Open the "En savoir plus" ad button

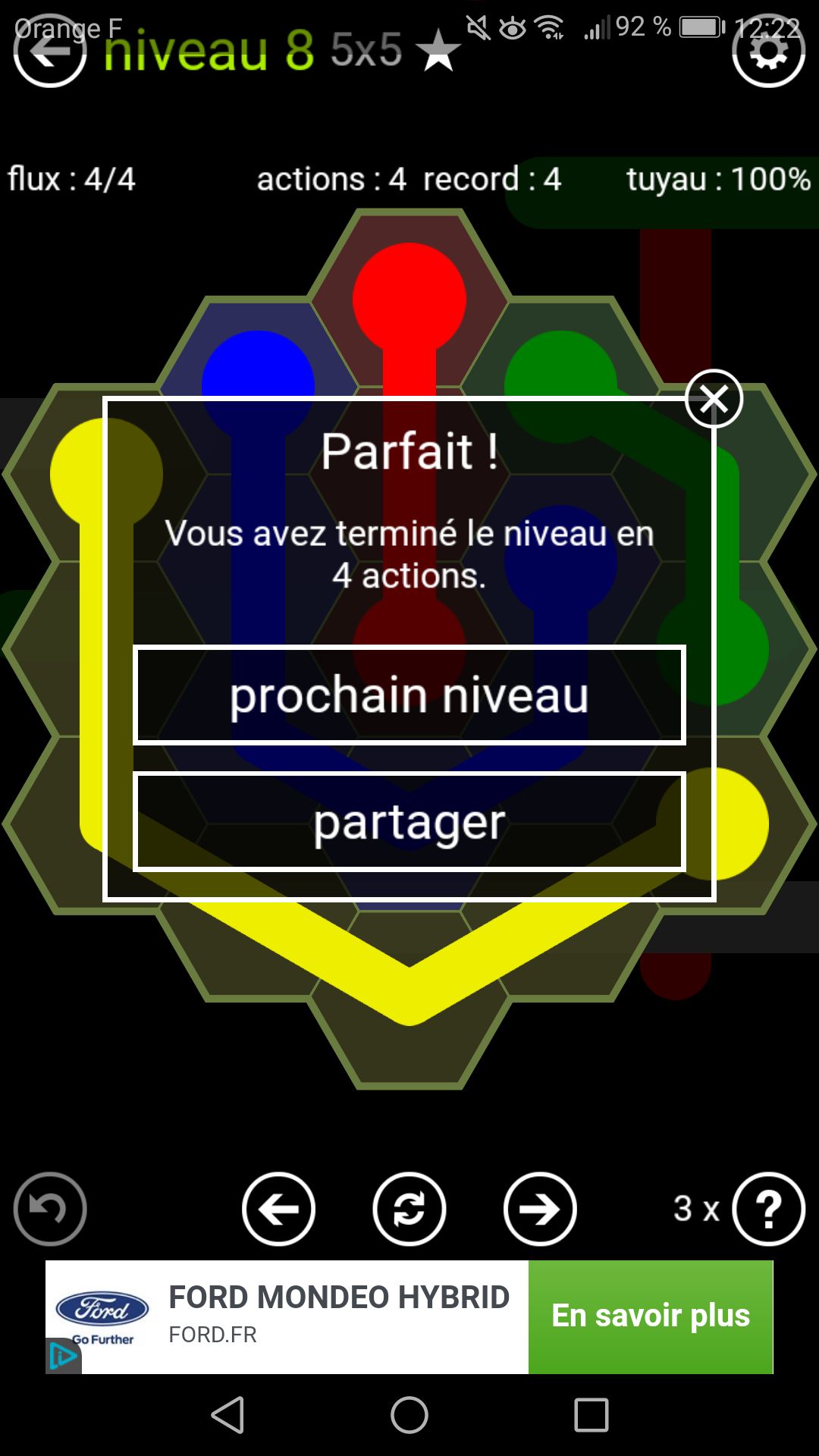coord(651,1316)
